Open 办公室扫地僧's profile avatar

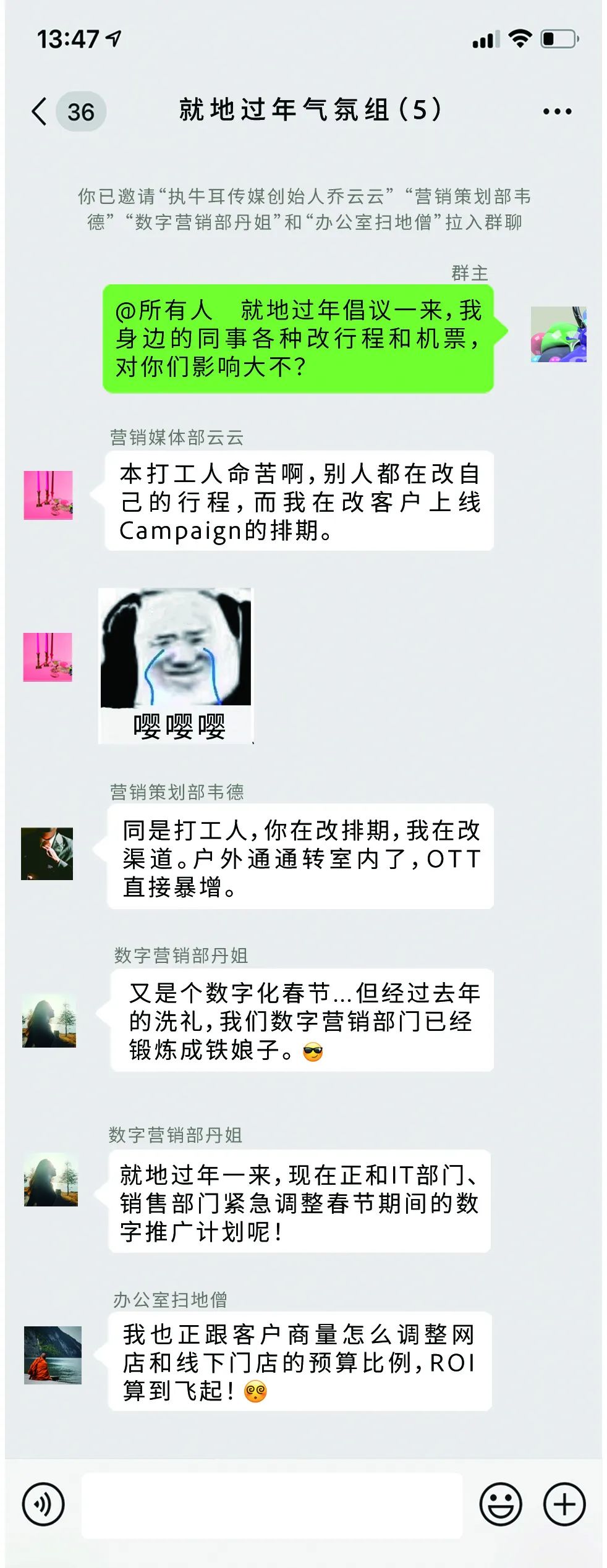click(x=53, y=1355)
